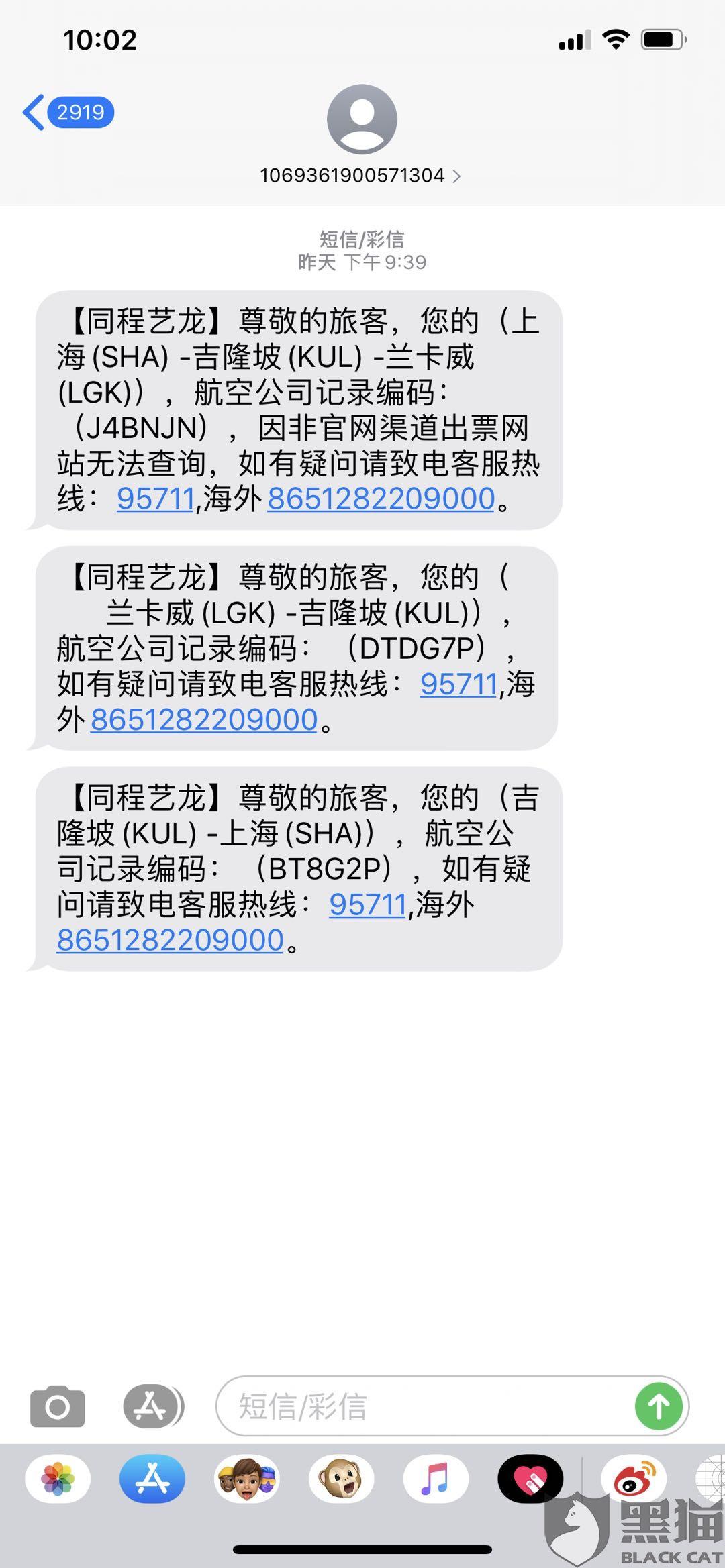Open the Weibo app in the app strip
The image size is (725, 1568).
click(632, 1479)
